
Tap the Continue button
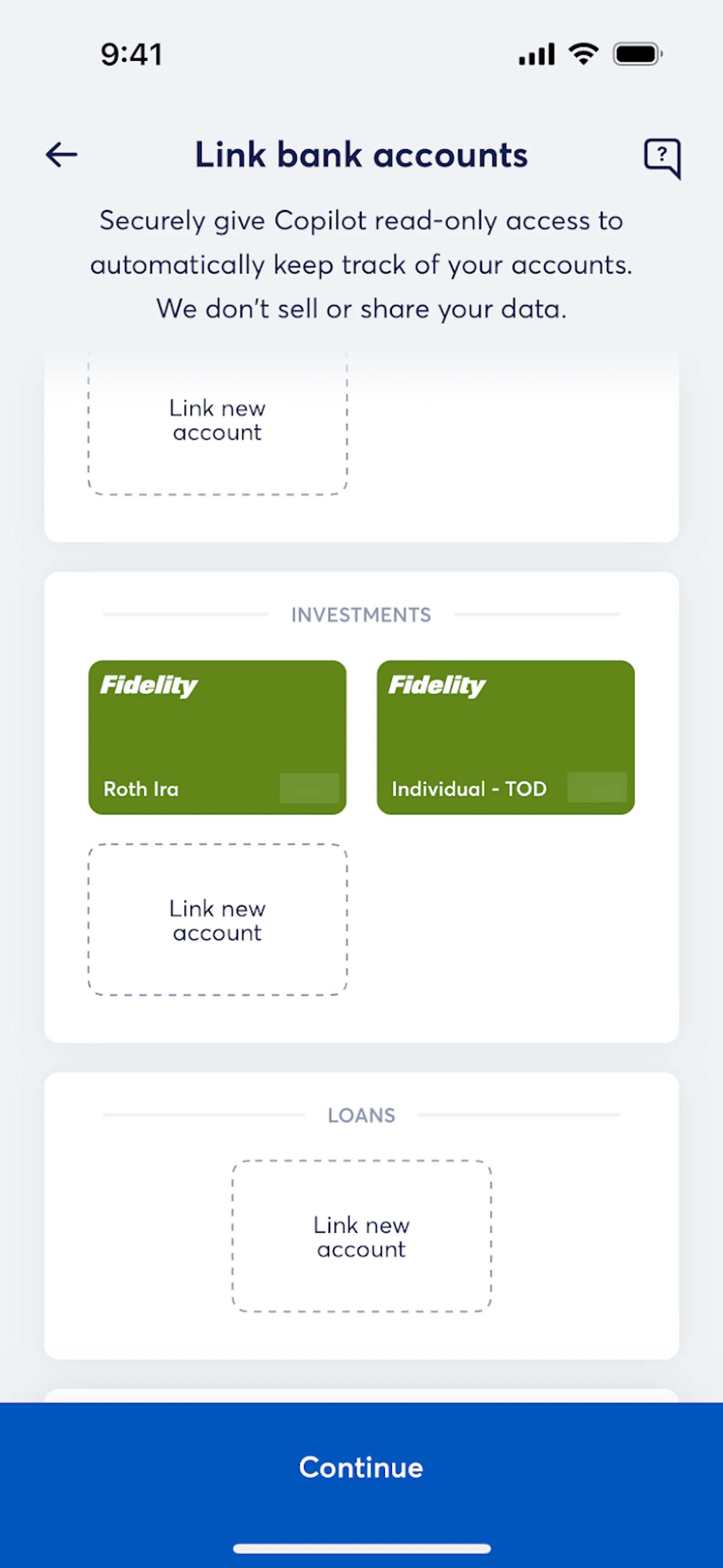pos(361,1467)
